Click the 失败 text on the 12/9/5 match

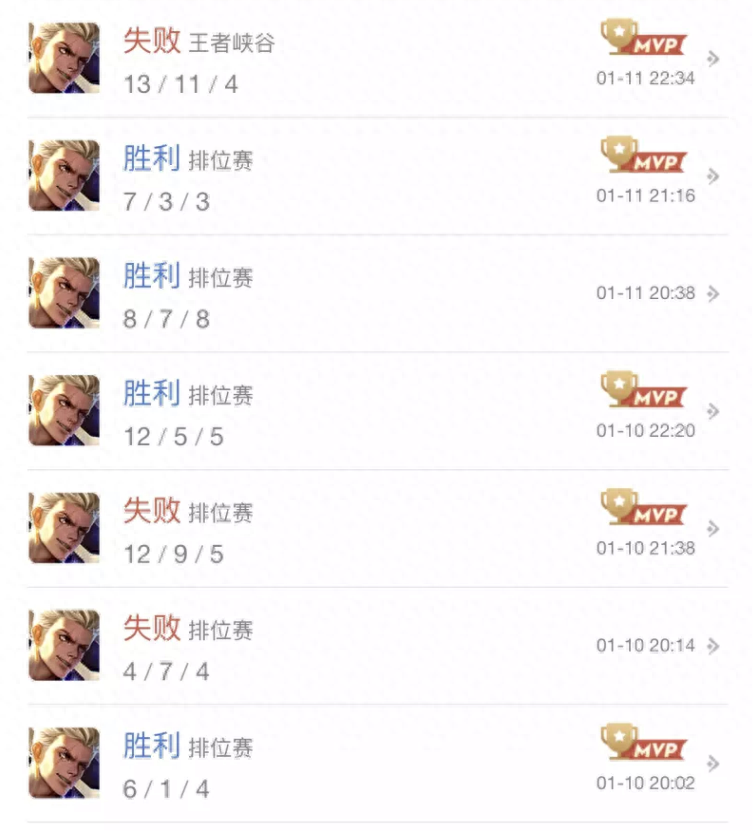pyautogui.click(x=150, y=512)
